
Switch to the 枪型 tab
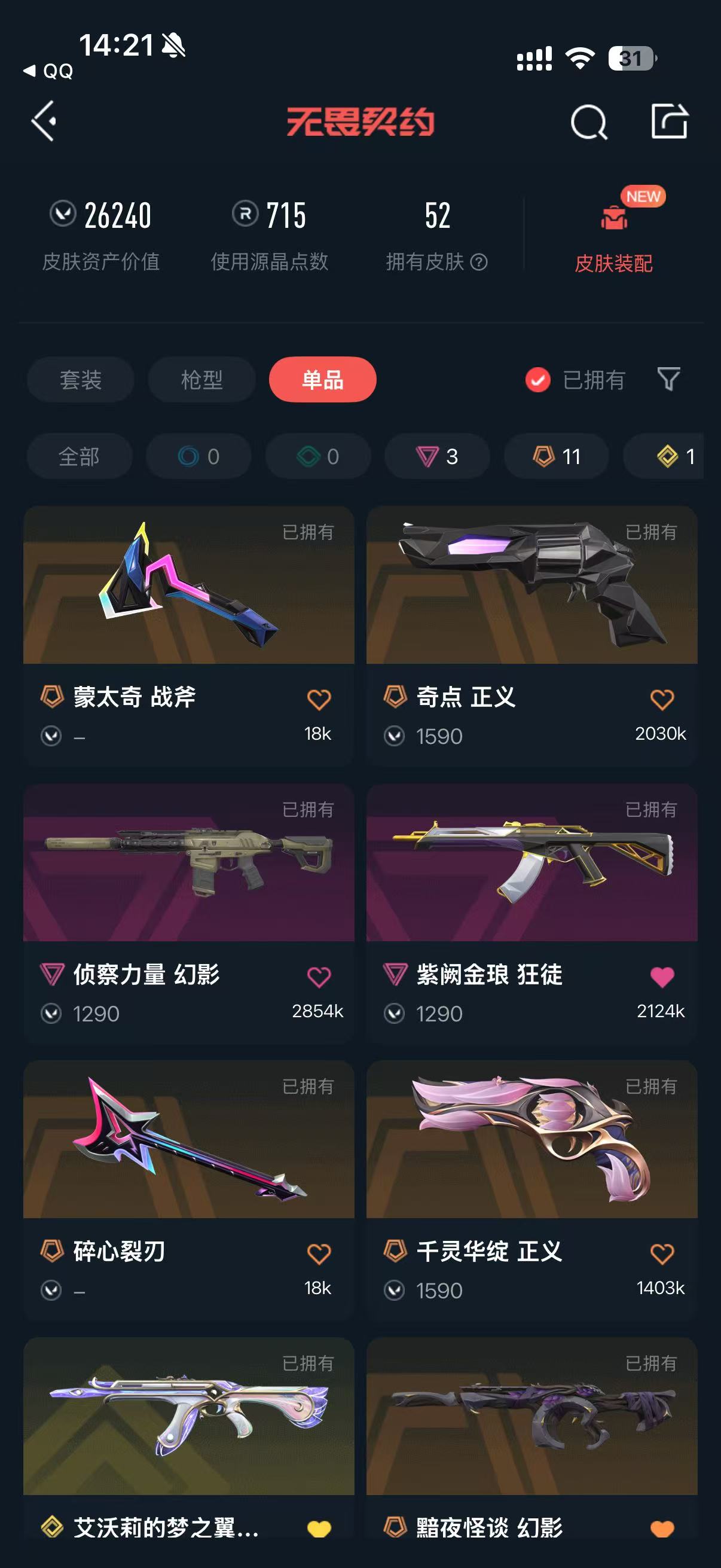(x=201, y=380)
